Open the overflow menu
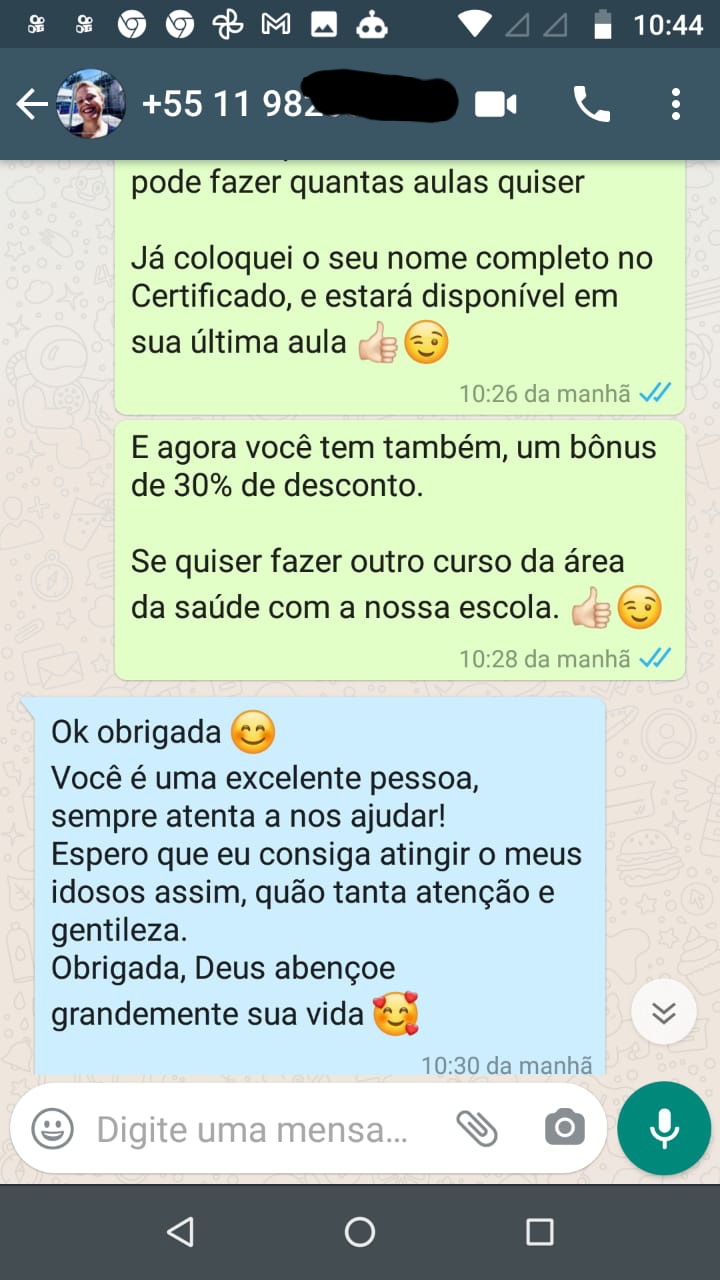This screenshot has height=1280, width=720. click(676, 104)
